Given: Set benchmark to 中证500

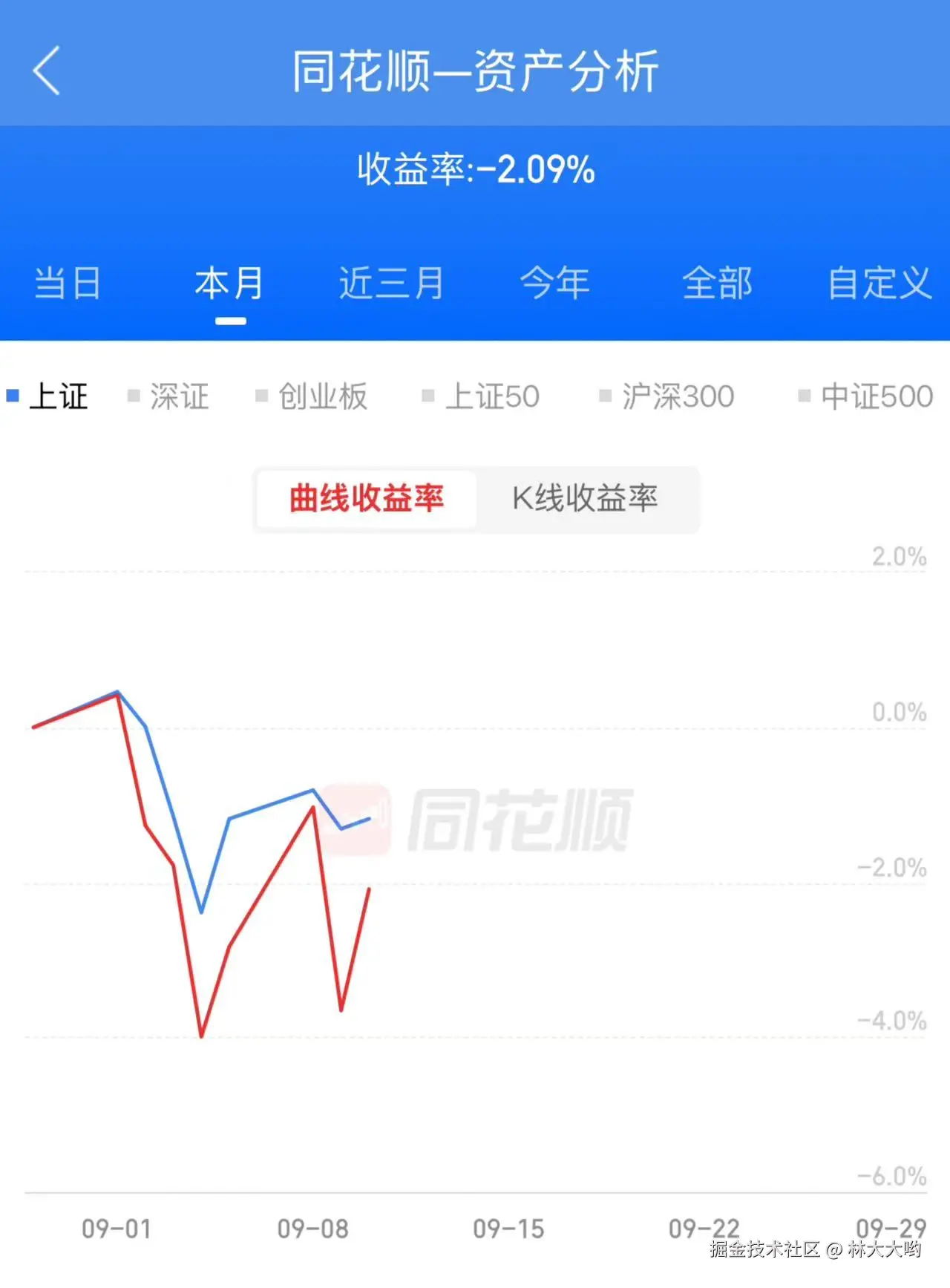Looking at the screenshot, I should click(x=866, y=396).
